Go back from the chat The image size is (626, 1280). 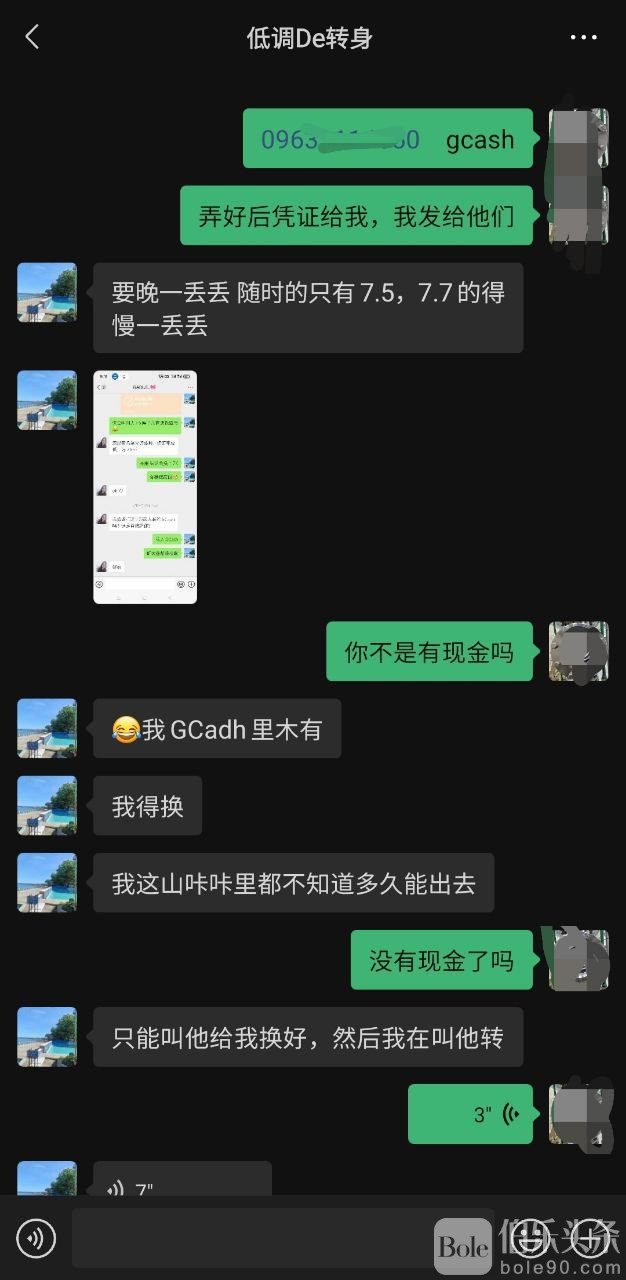[32, 38]
